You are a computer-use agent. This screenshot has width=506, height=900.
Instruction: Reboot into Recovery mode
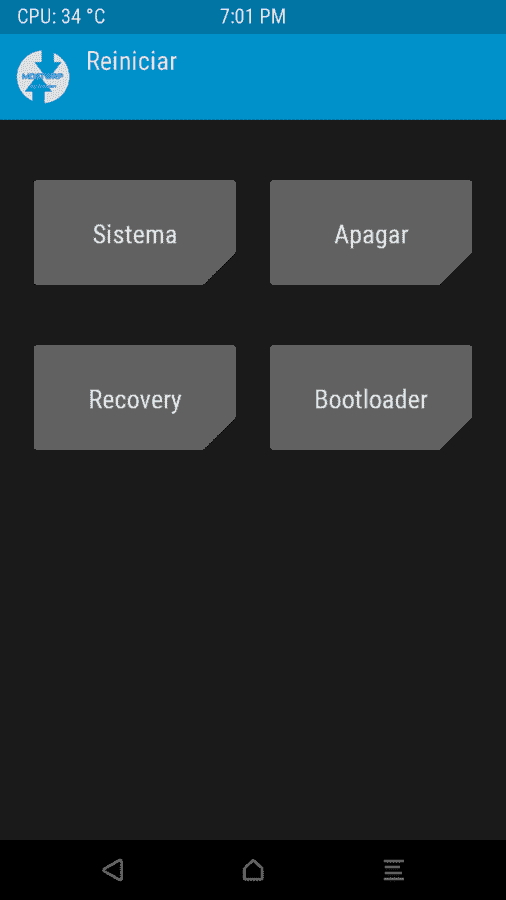[x=135, y=397]
